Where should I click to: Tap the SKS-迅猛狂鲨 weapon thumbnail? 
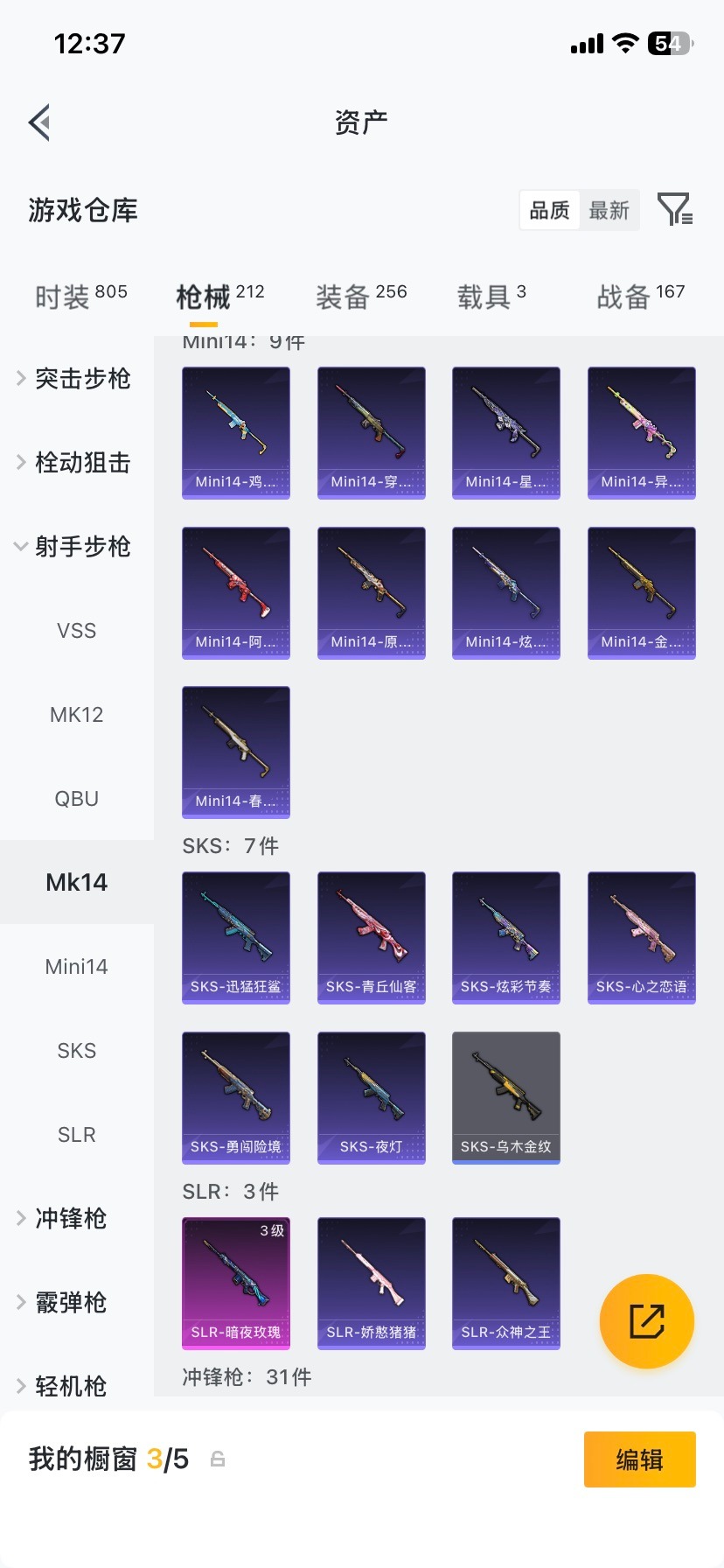[x=235, y=936]
